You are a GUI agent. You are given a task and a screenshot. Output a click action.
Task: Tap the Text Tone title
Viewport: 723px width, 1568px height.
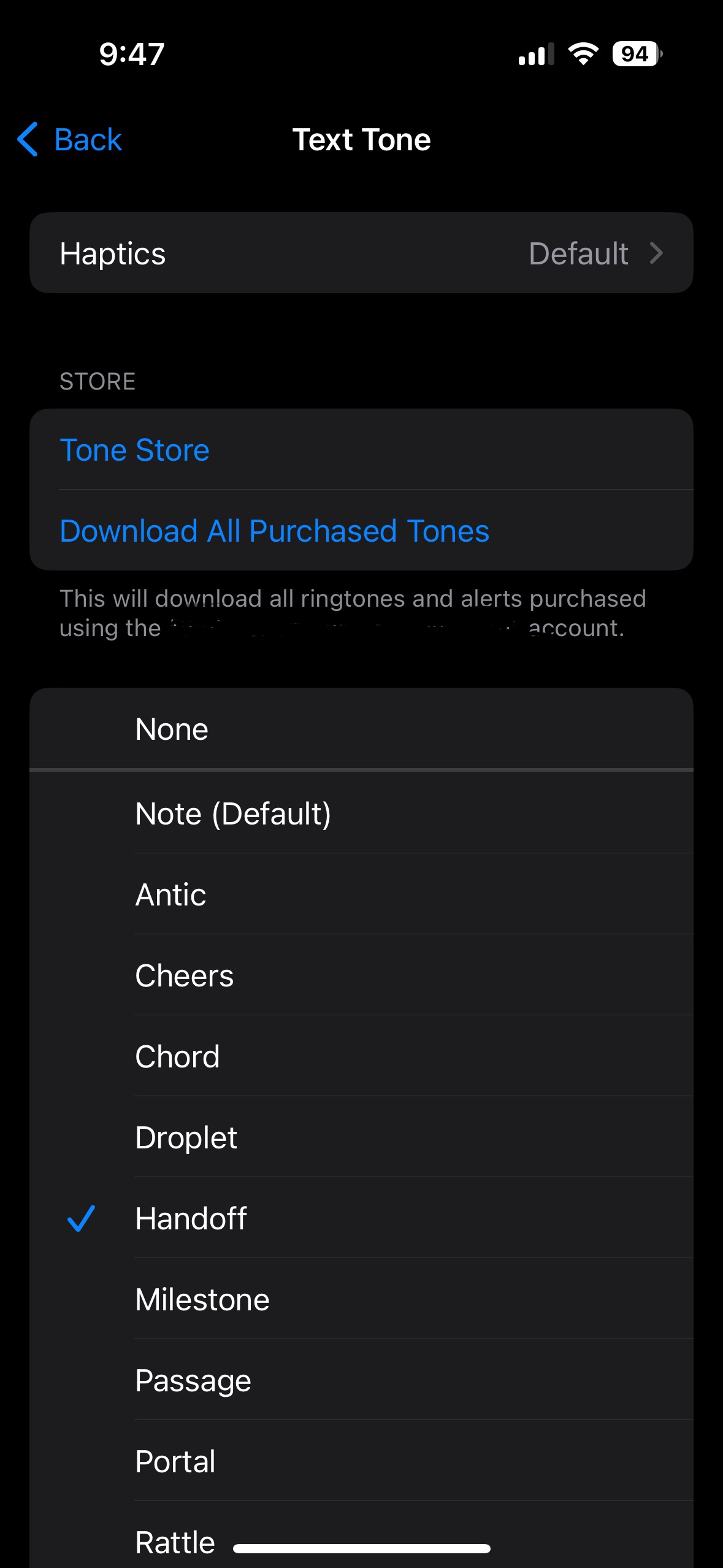(361, 140)
